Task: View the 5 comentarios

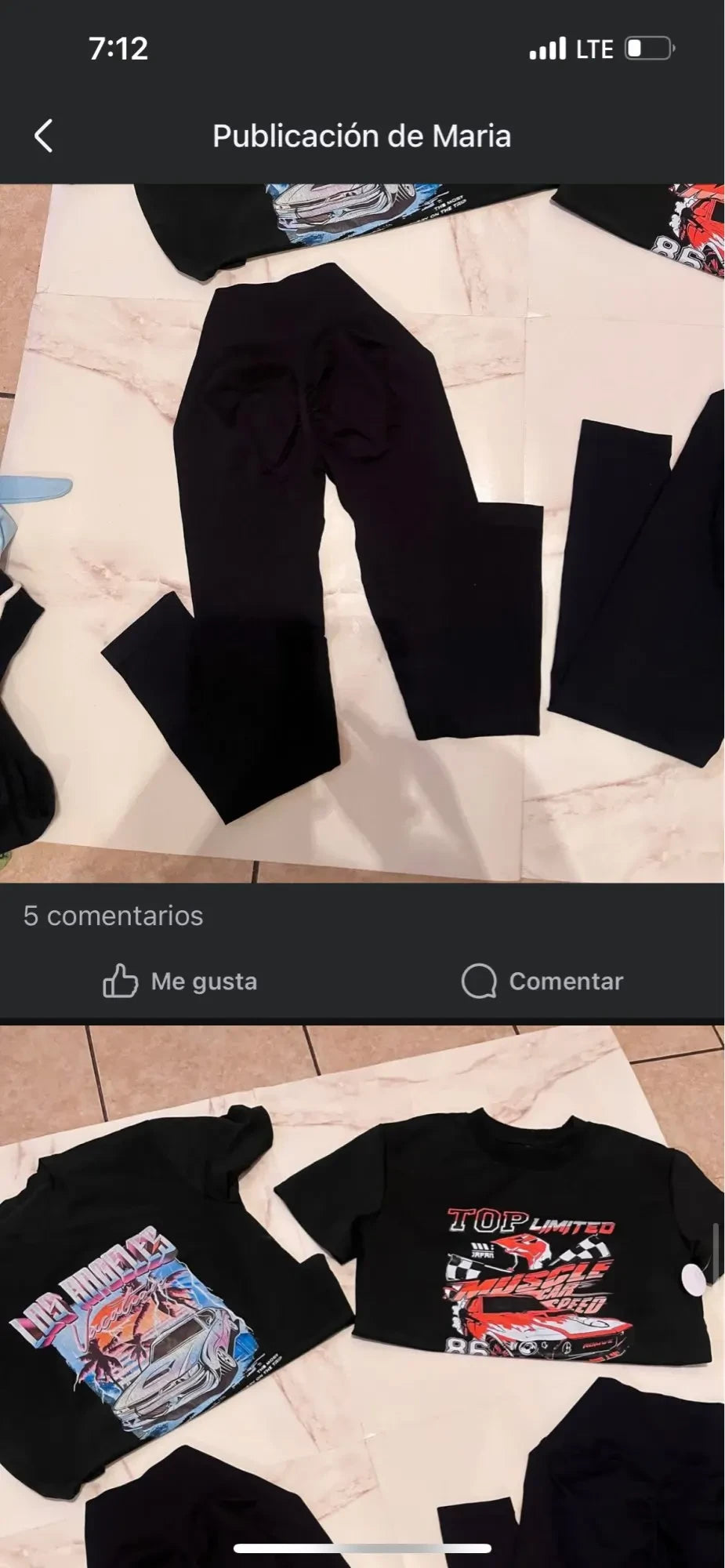Action: [x=113, y=916]
